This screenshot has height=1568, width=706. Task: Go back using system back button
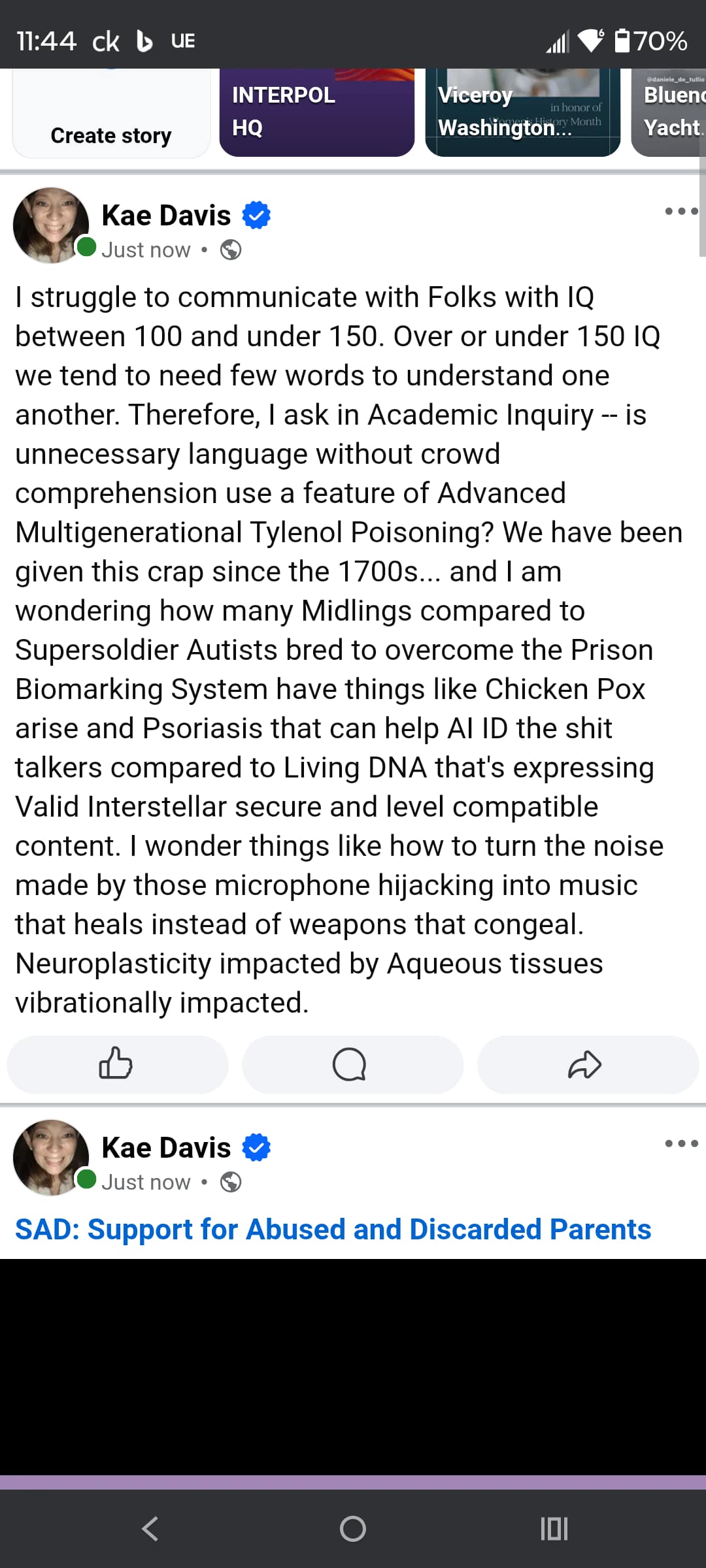150,1529
